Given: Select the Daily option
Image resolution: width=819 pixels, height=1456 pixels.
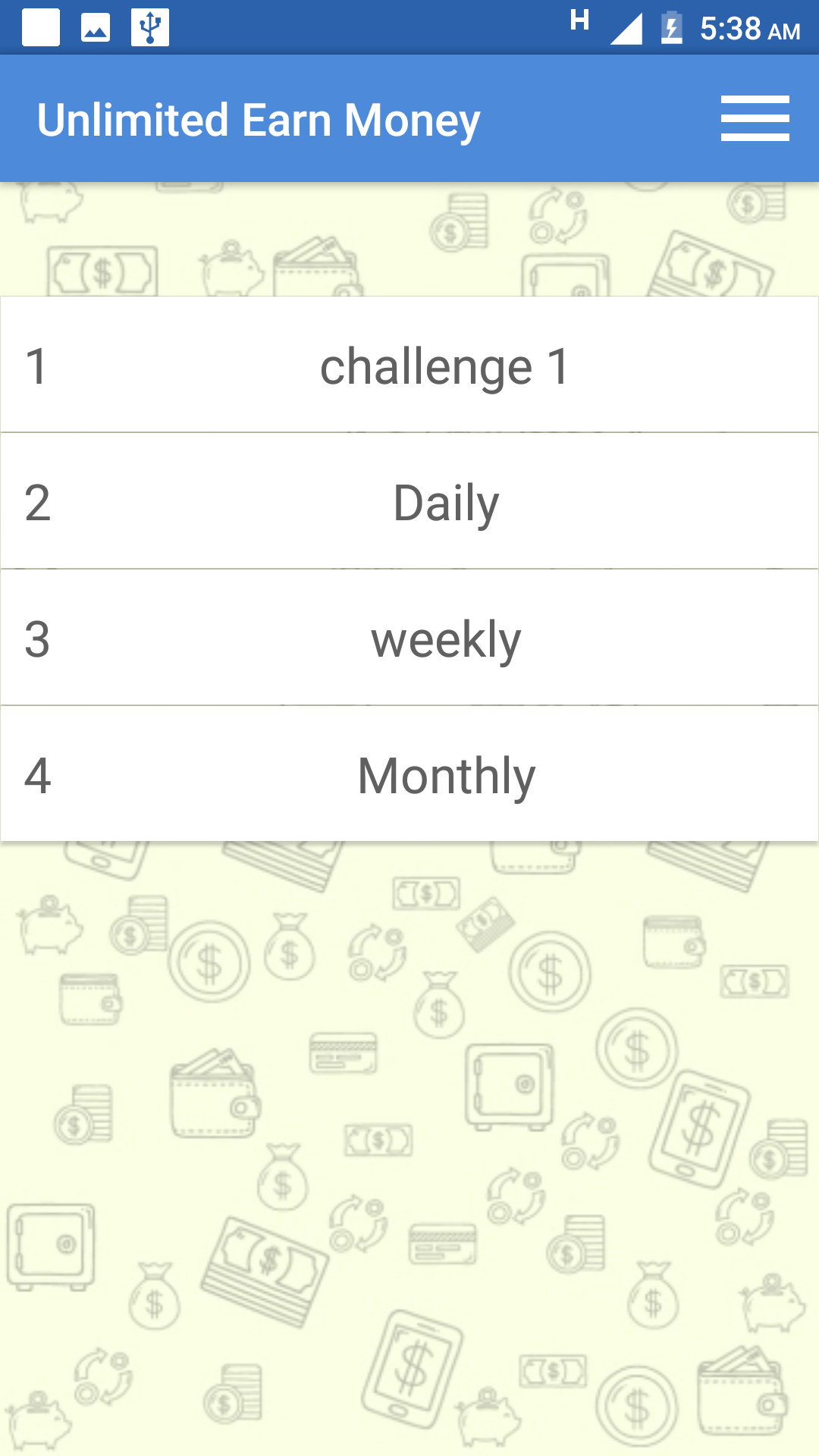Looking at the screenshot, I should tap(409, 502).
